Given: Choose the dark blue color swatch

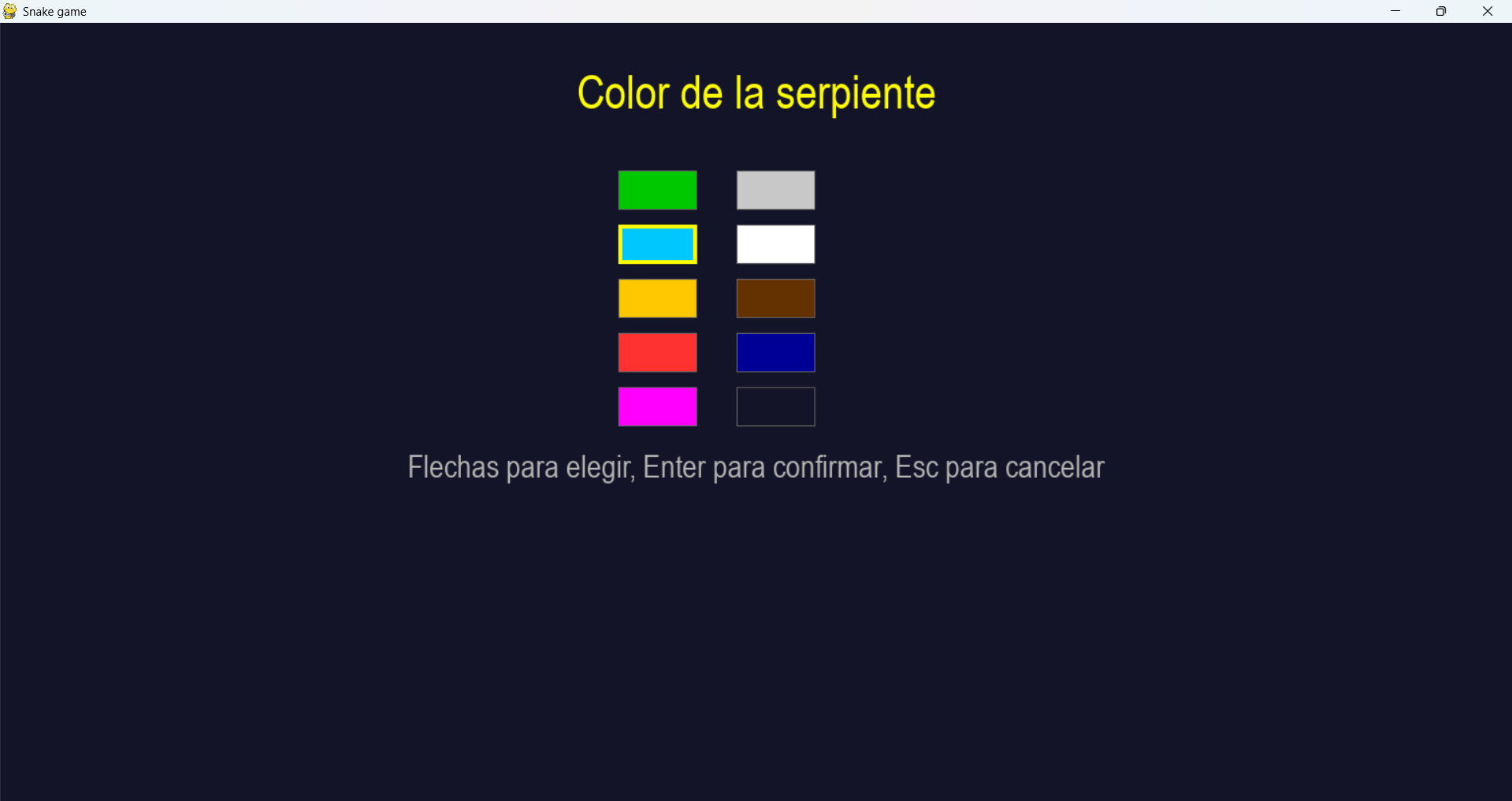Looking at the screenshot, I should [x=775, y=352].
